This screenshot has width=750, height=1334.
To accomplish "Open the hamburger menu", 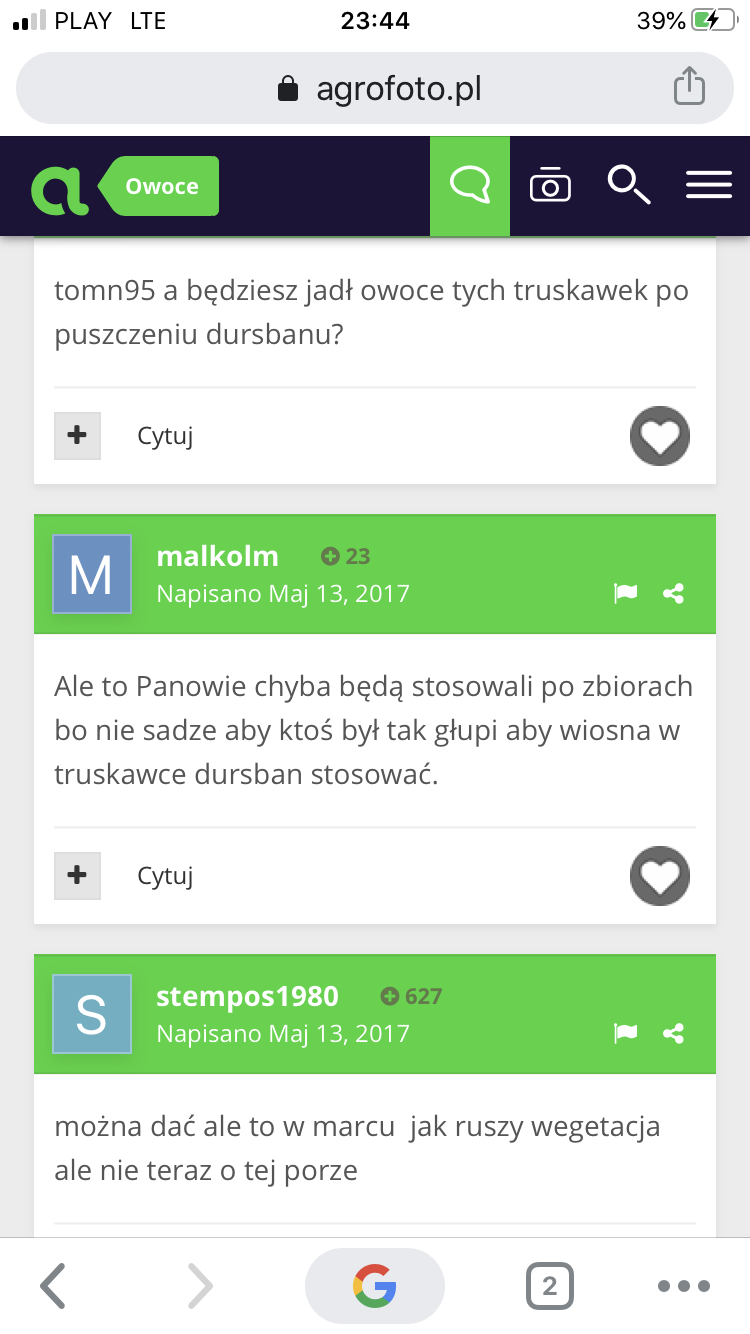I will coord(709,186).
